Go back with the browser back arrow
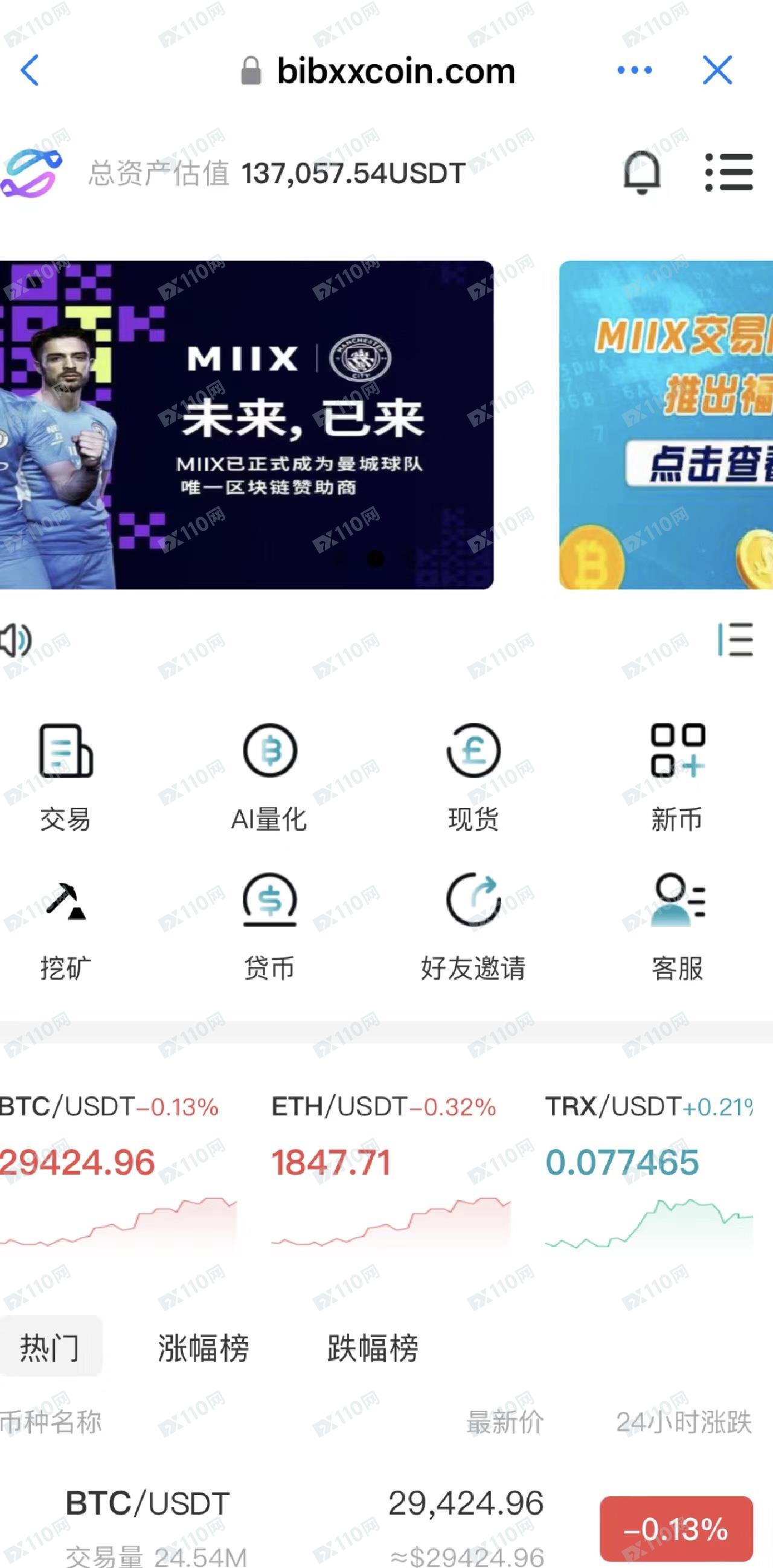This screenshot has height=1568, width=773. (x=30, y=70)
